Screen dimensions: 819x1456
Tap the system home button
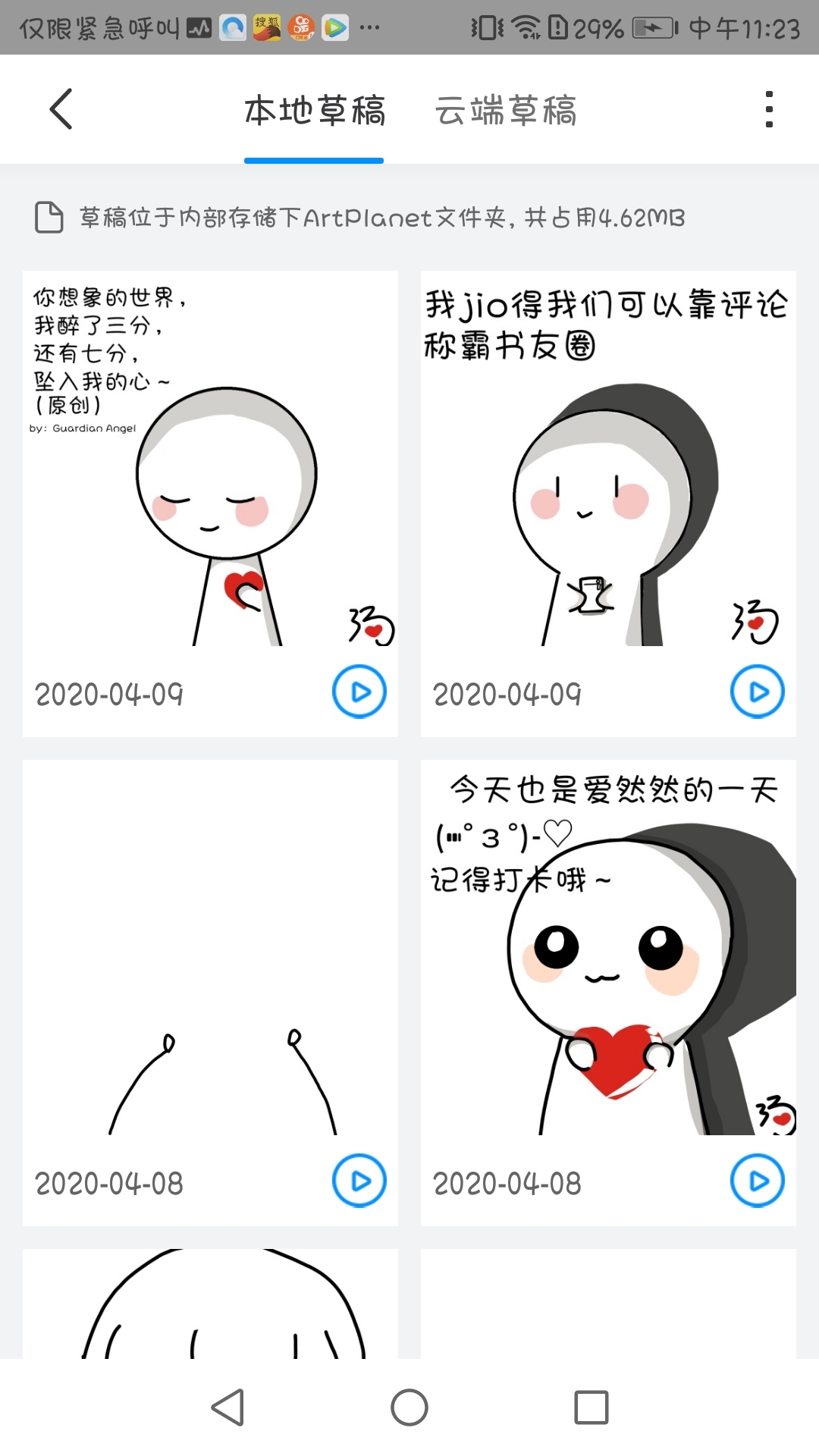tap(409, 1407)
